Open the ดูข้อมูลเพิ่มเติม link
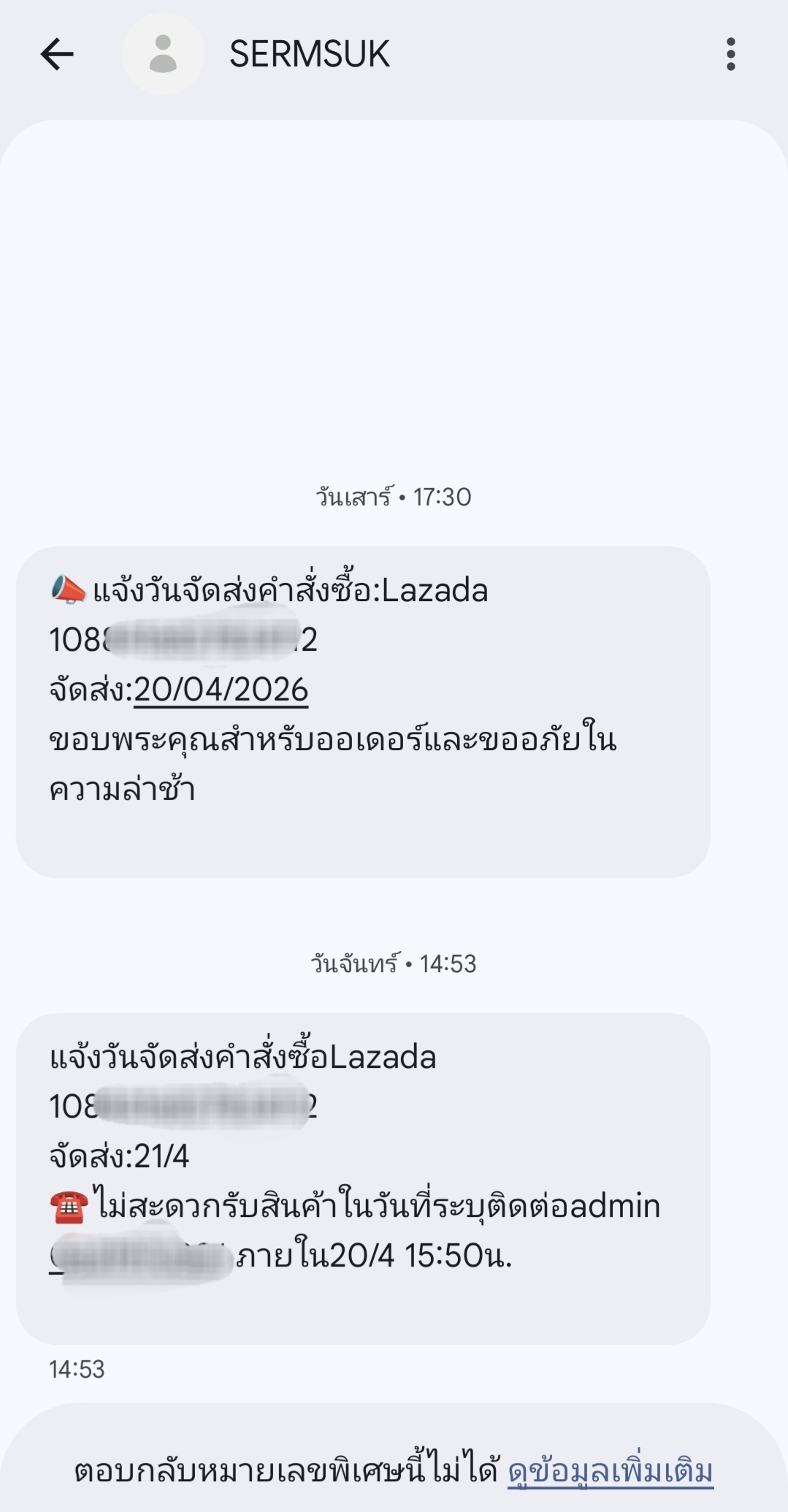The height and width of the screenshot is (1512, 788). (610, 1471)
